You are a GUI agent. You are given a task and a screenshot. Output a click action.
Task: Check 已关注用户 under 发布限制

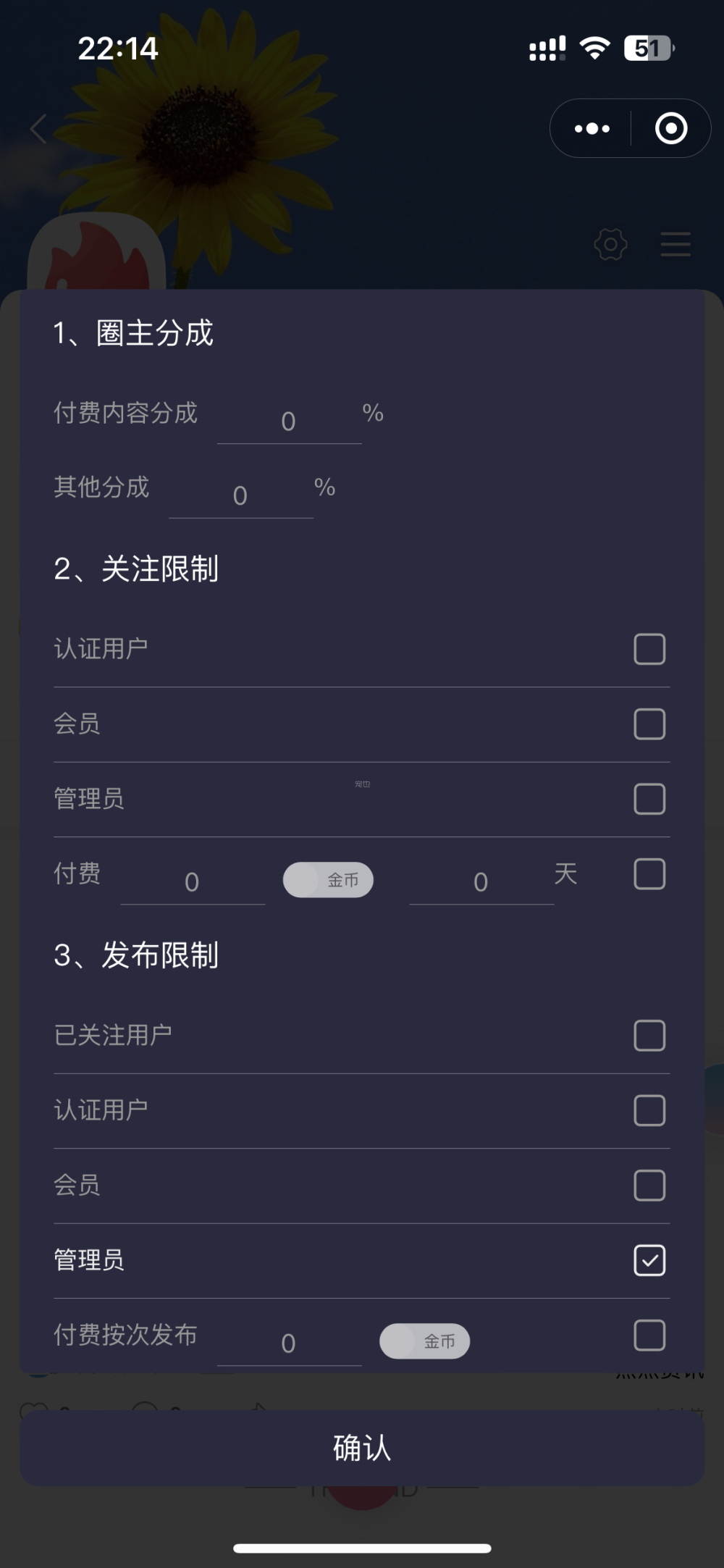pos(649,1036)
